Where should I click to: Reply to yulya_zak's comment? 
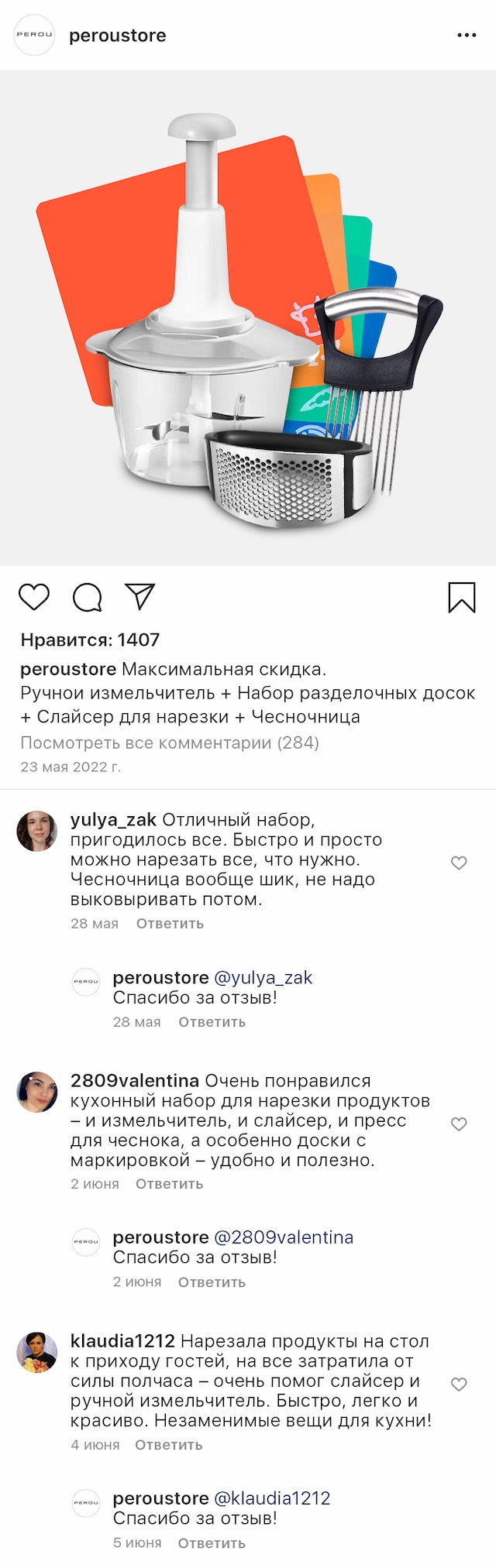[170, 923]
